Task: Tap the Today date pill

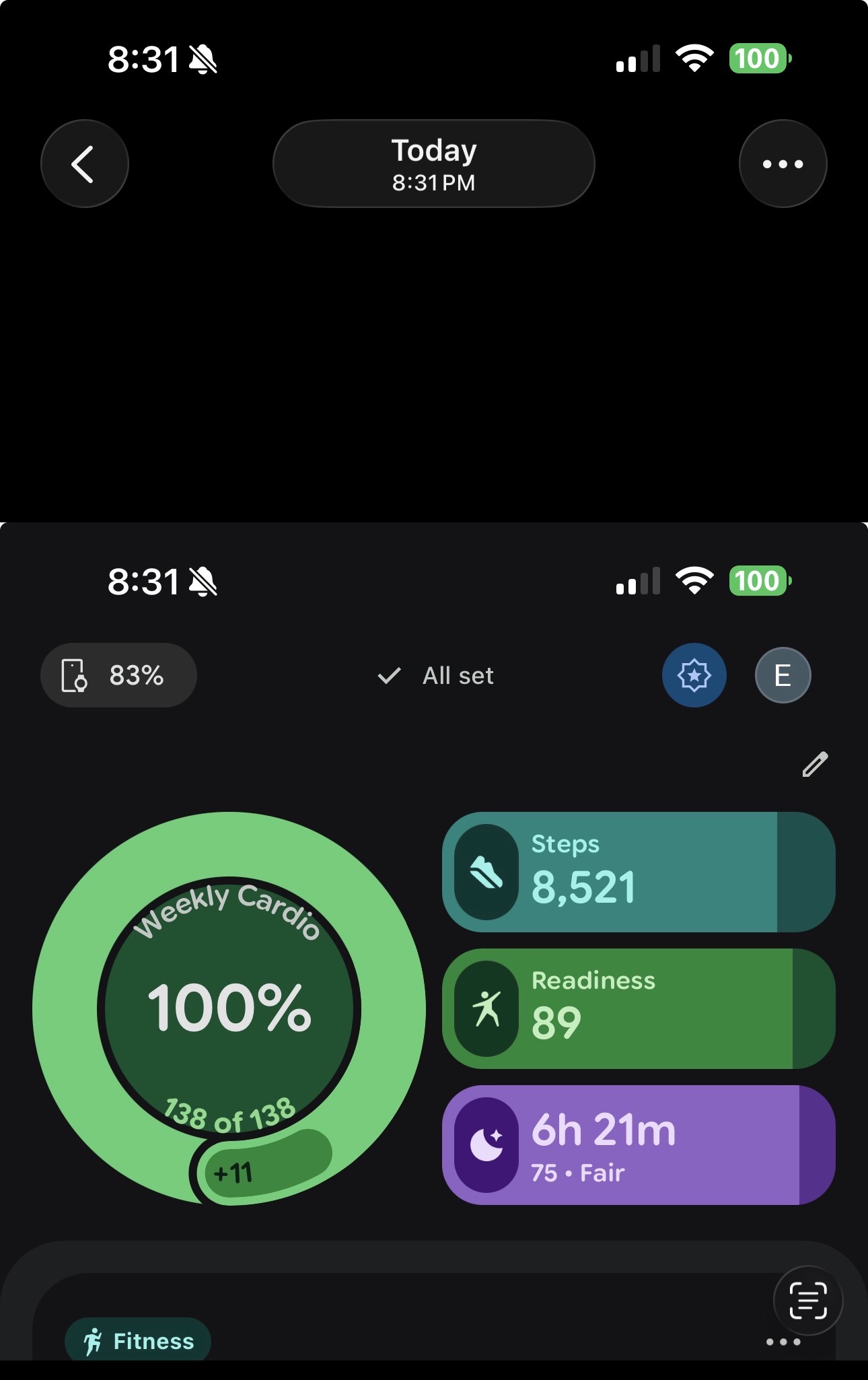Action: pos(434,164)
